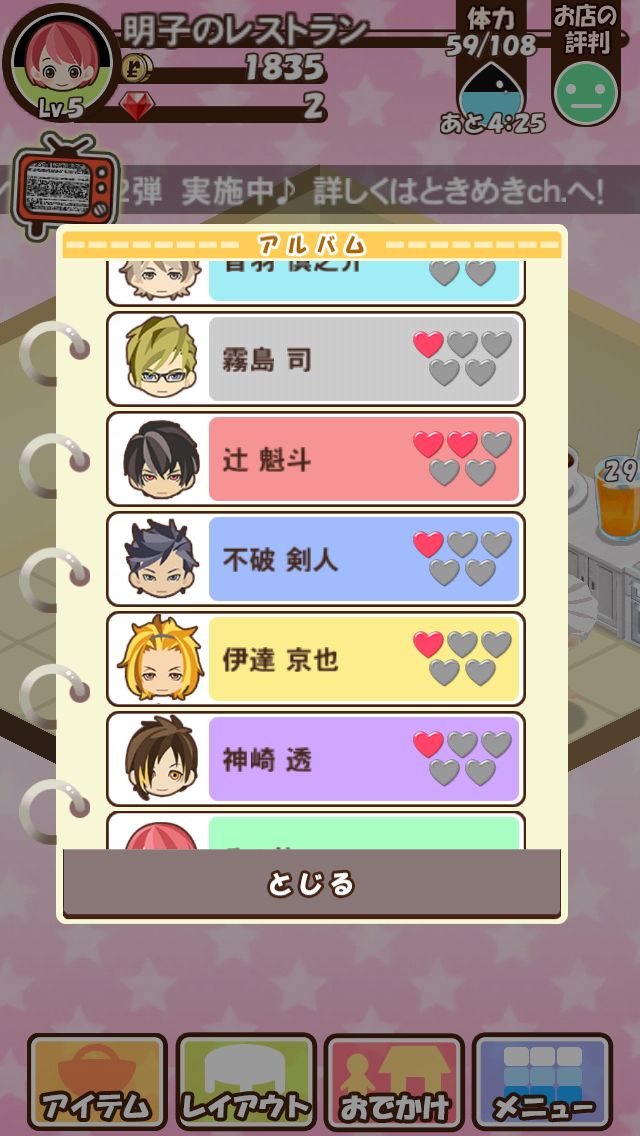The height and width of the screenshot is (1136, 640).
Task: Open 辻 魁斗's album entry
Action: tap(316, 460)
